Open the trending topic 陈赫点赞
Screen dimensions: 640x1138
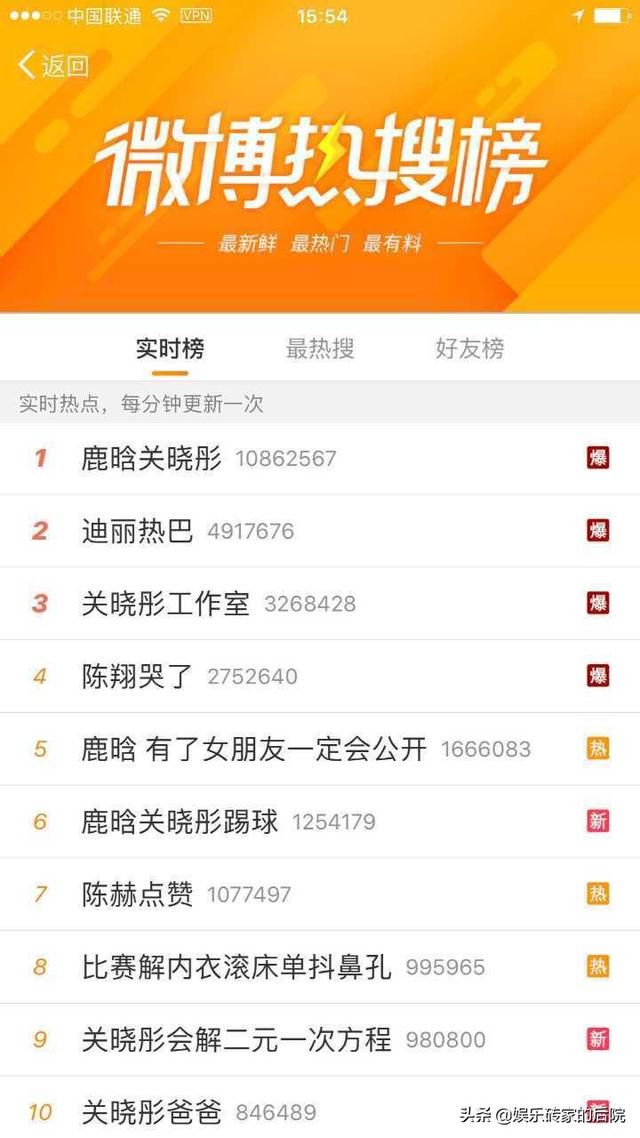pyautogui.click(x=137, y=894)
